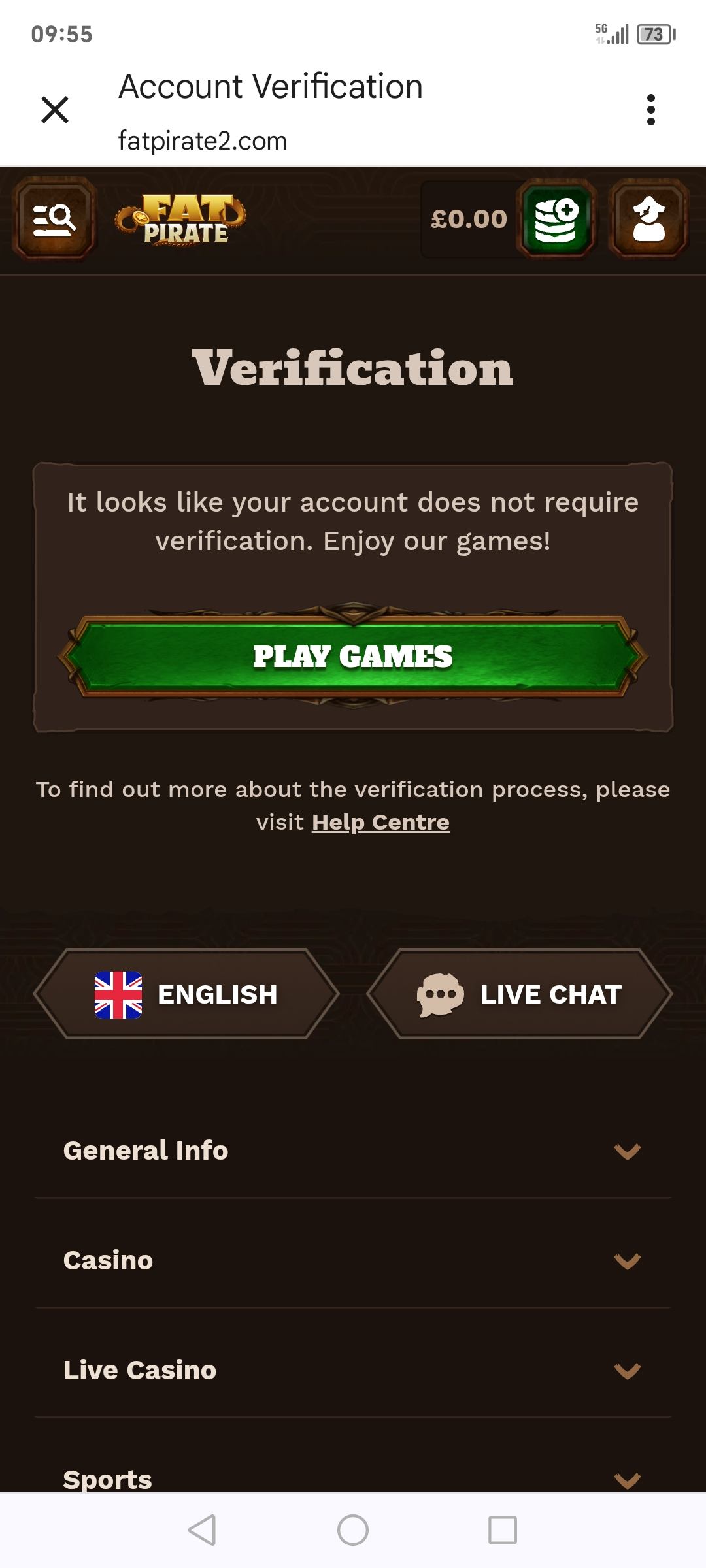
Task: Close the Account Verification browser tab
Action: click(x=55, y=109)
